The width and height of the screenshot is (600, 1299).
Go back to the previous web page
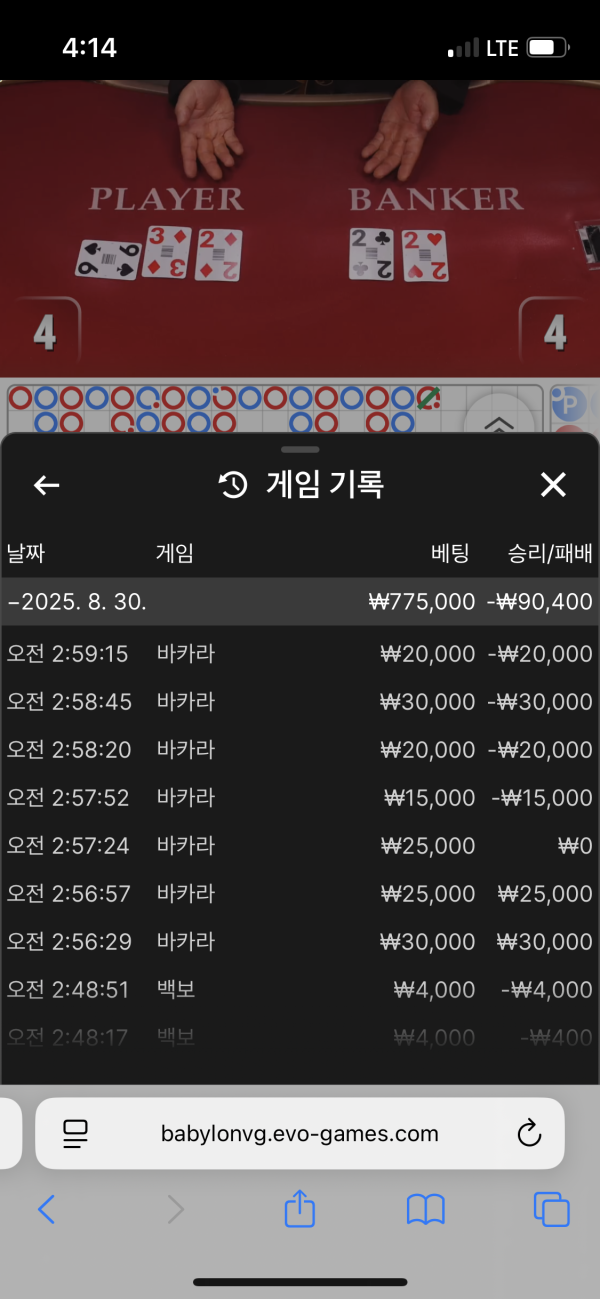point(46,1210)
